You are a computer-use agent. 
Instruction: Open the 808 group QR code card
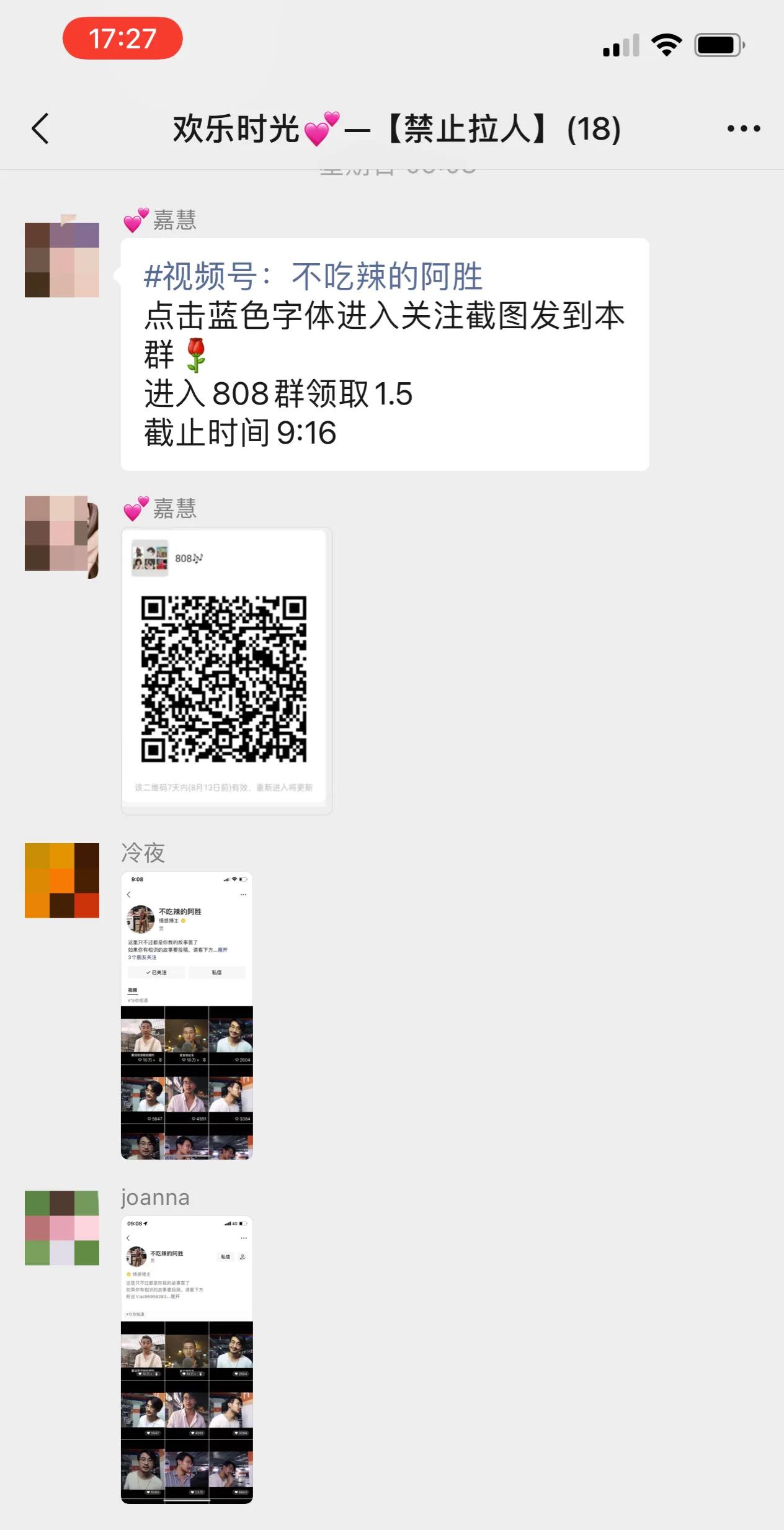click(x=226, y=669)
